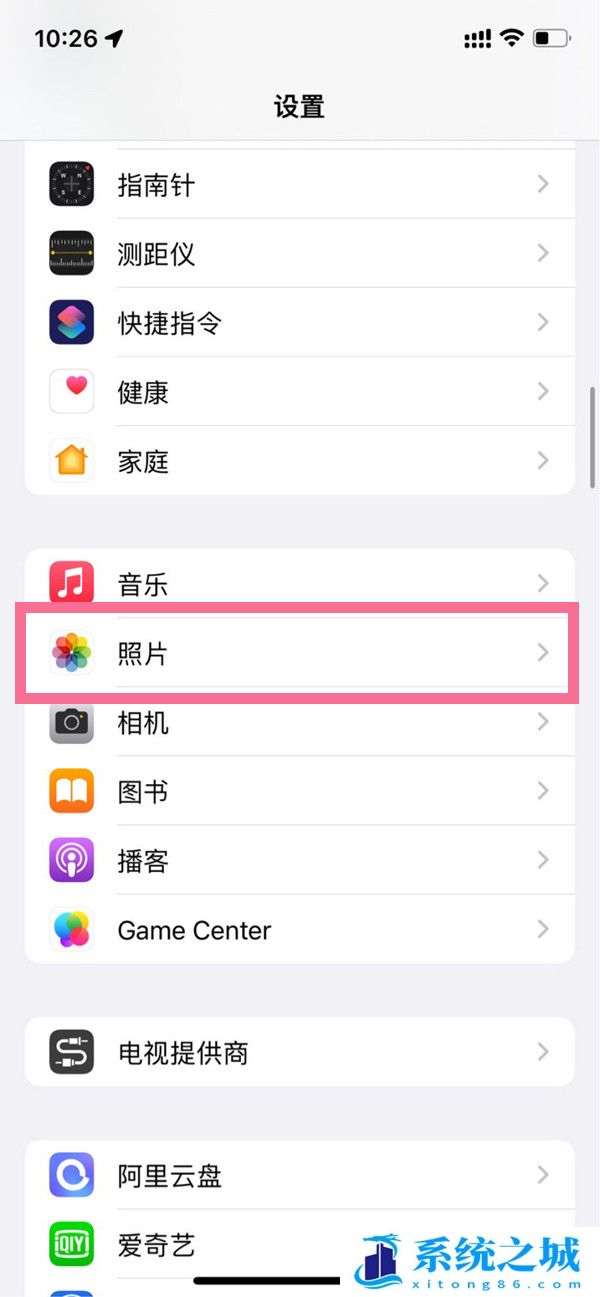Open 阿里云盘 app settings

click(300, 1175)
